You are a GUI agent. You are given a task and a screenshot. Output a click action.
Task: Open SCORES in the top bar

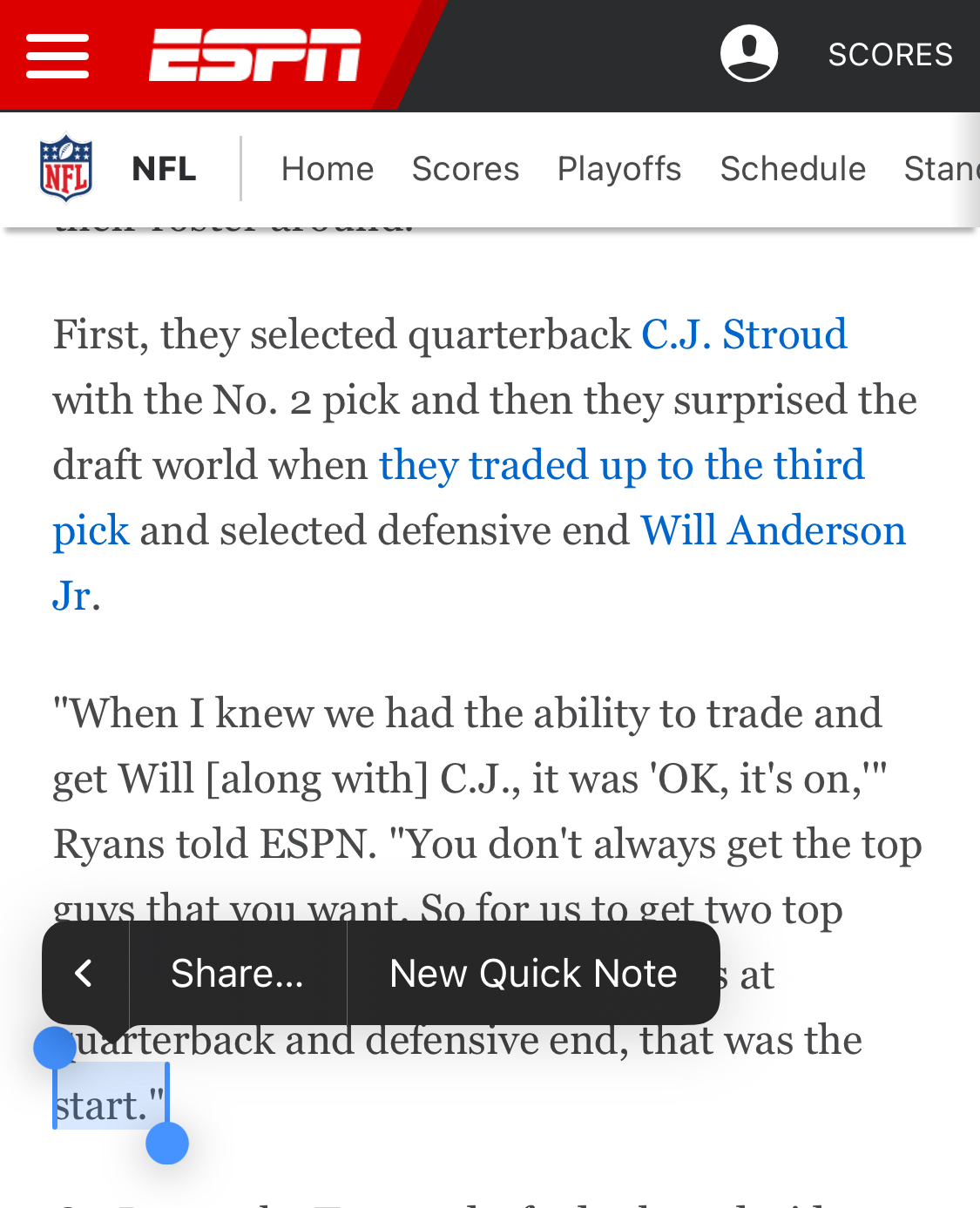coord(889,55)
